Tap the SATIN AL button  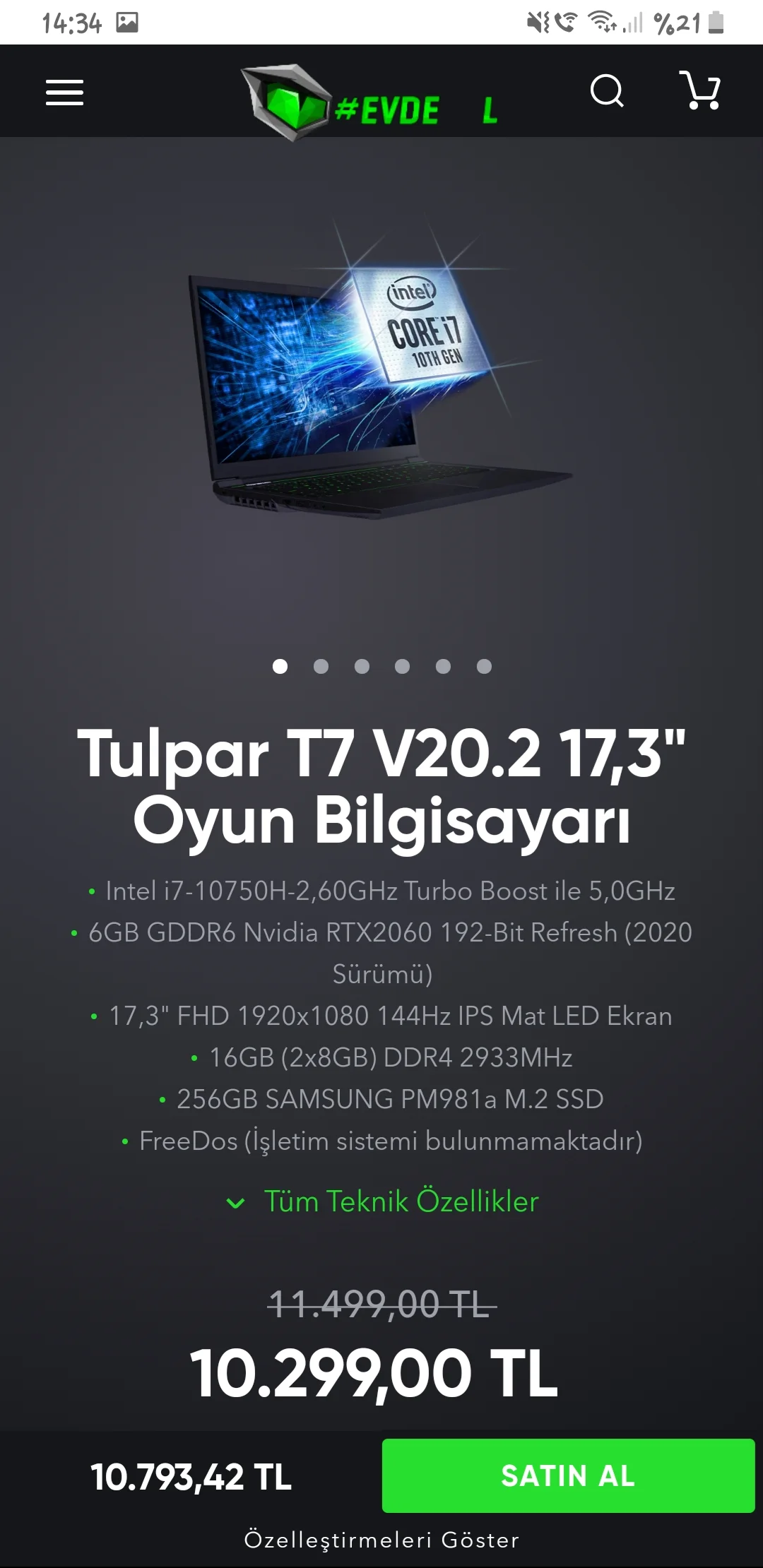point(568,1475)
